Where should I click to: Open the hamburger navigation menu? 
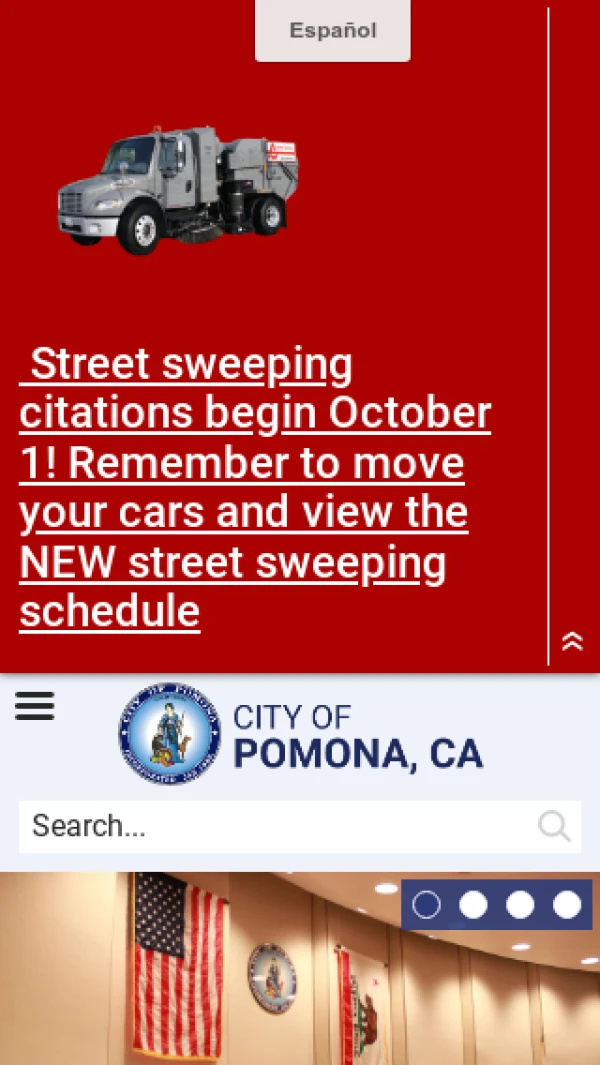35,707
